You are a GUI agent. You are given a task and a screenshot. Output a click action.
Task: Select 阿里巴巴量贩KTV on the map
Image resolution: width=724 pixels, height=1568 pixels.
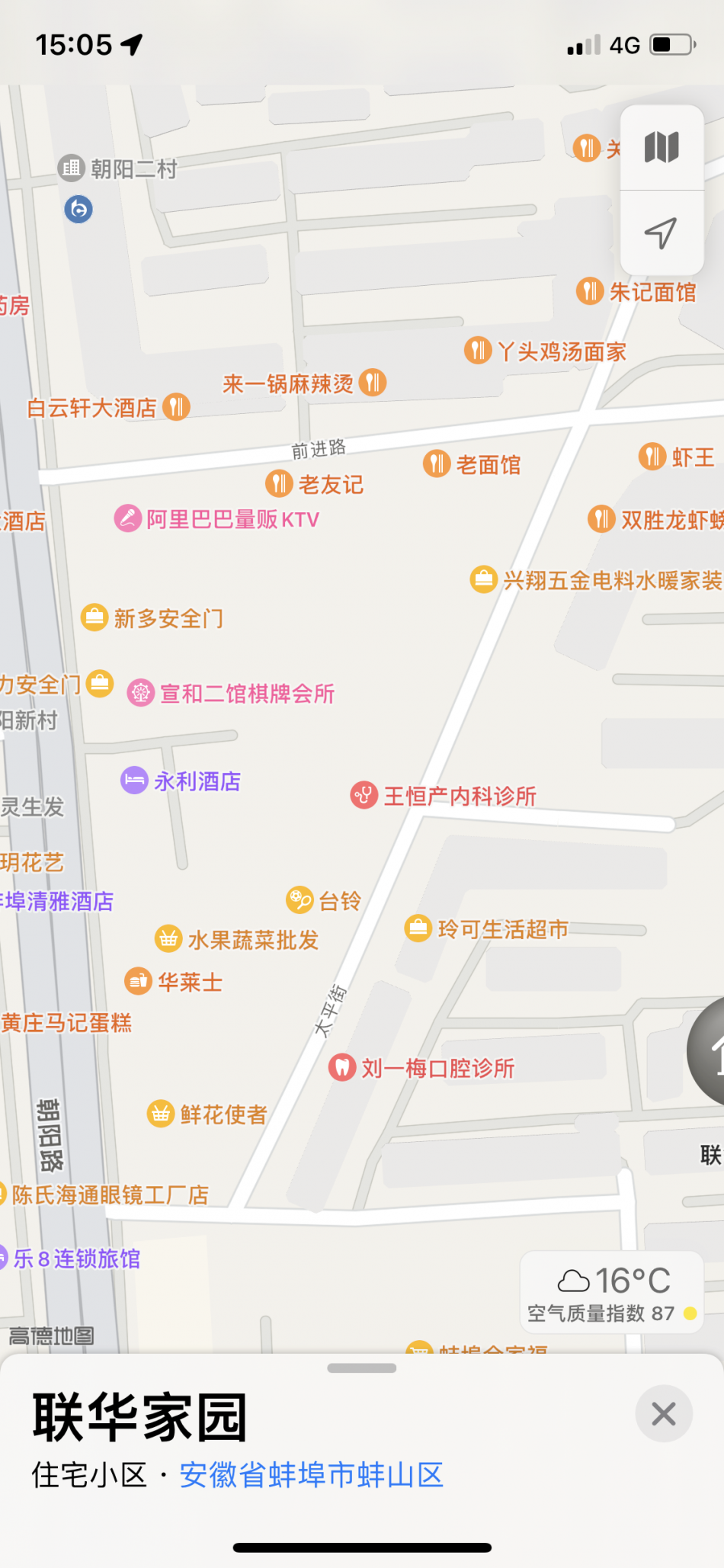pyautogui.click(x=128, y=518)
